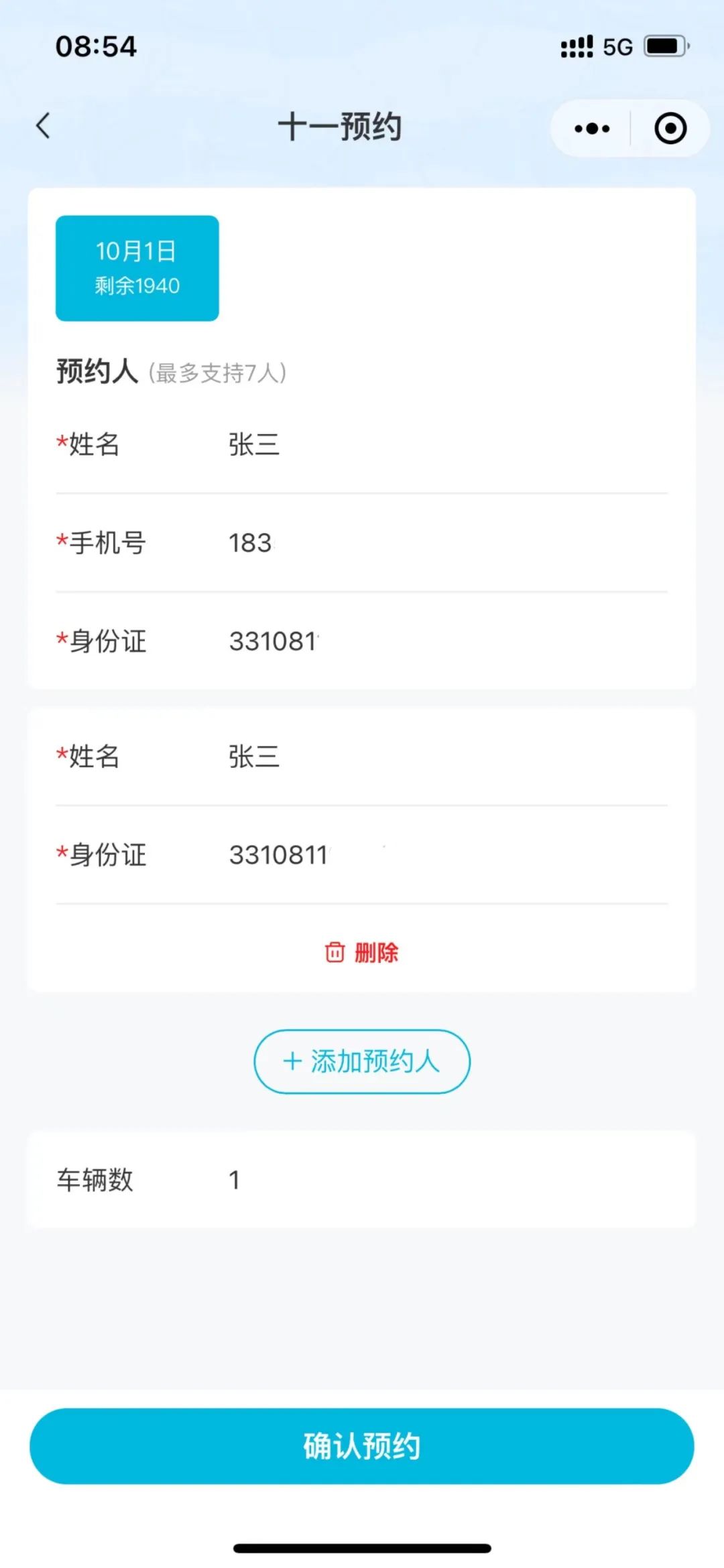Edit the 手机号 phone number field
This screenshot has width=724, height=1568.
point(442,543)
